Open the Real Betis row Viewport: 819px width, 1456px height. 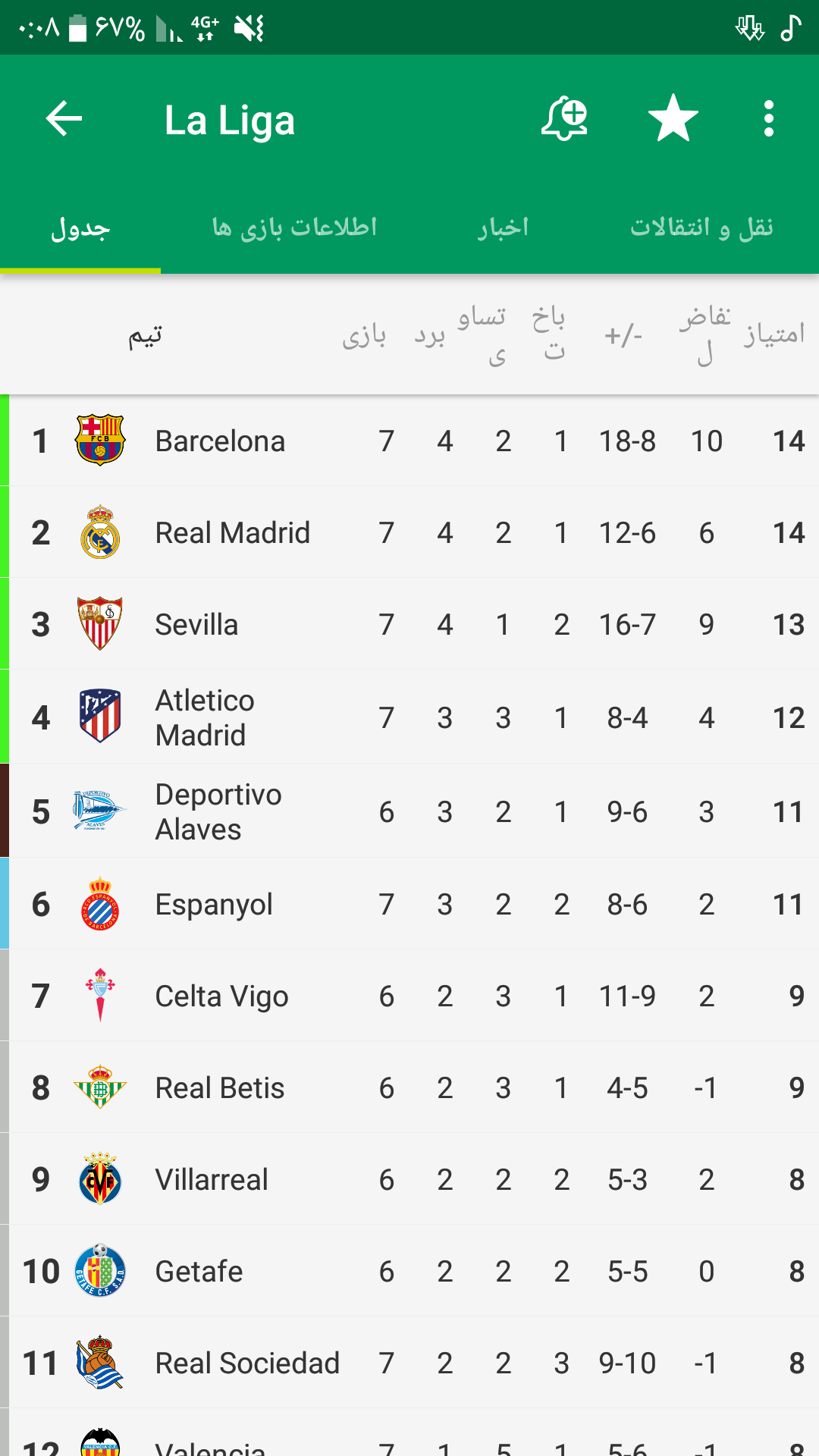pyautogui.click(x=409, y=1087)
